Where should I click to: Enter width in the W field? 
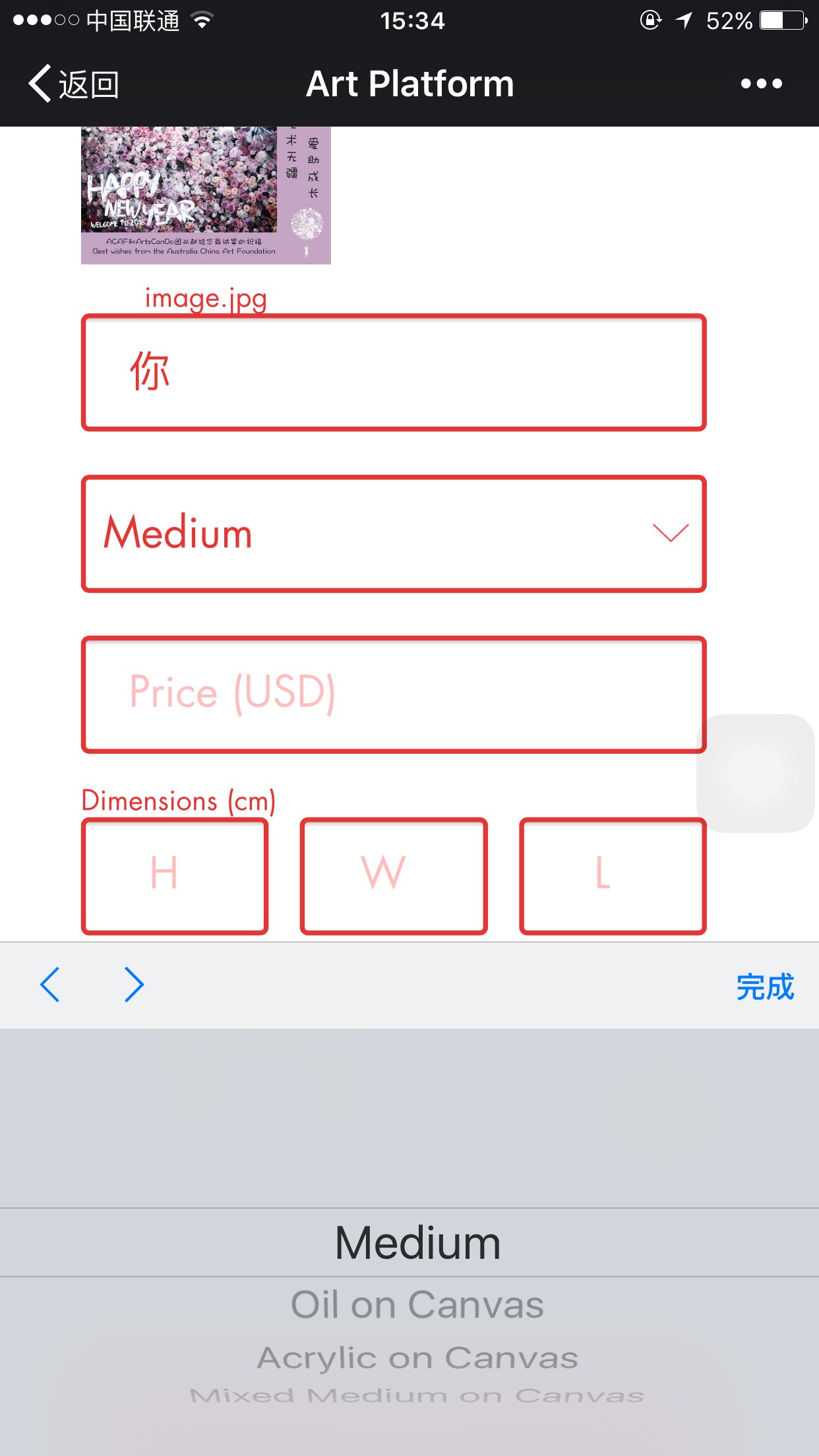(x=394, y=876)
